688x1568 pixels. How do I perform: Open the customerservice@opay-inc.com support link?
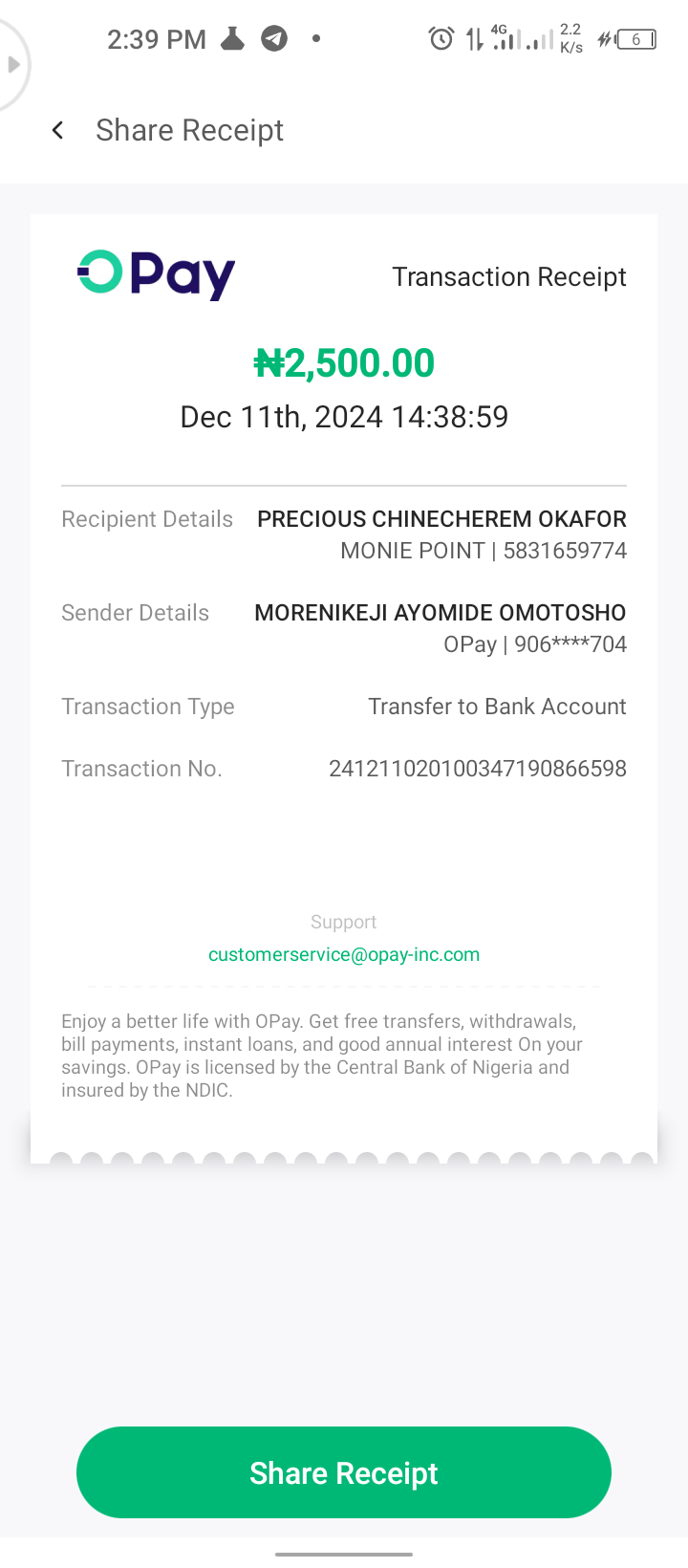(x=344, y=955)
